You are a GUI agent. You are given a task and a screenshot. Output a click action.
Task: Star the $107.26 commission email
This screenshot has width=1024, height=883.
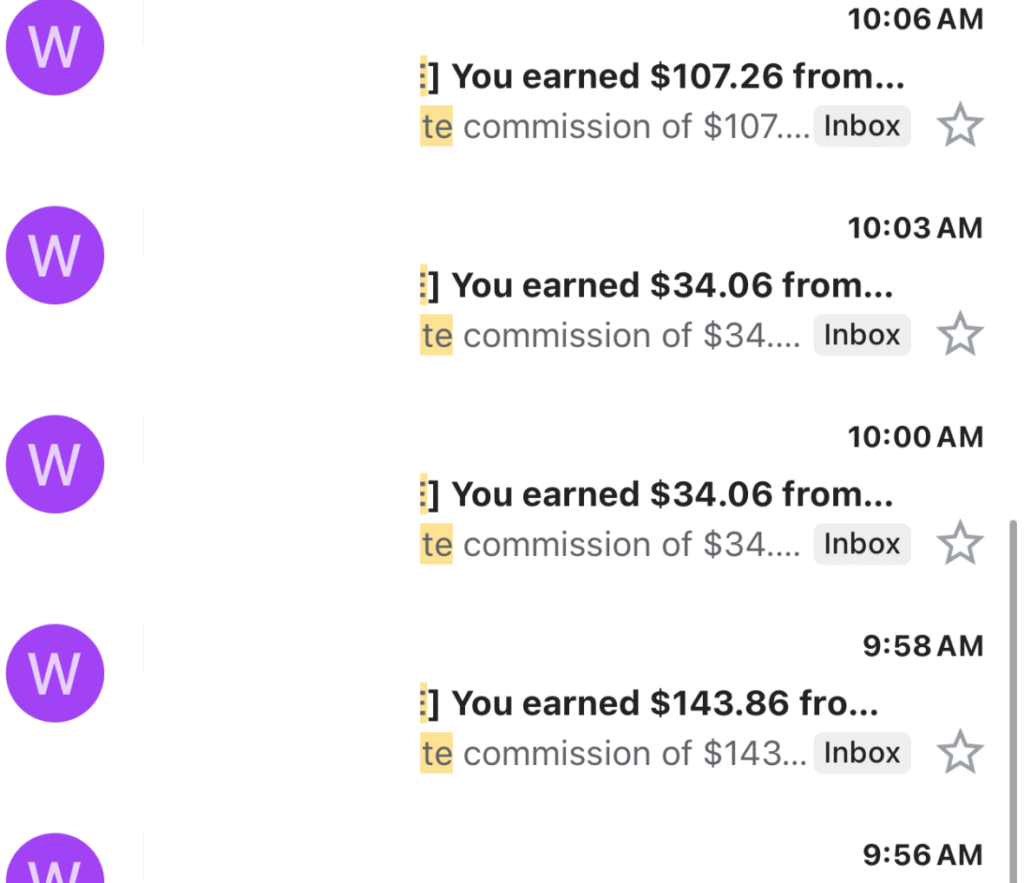pos(960,127)
